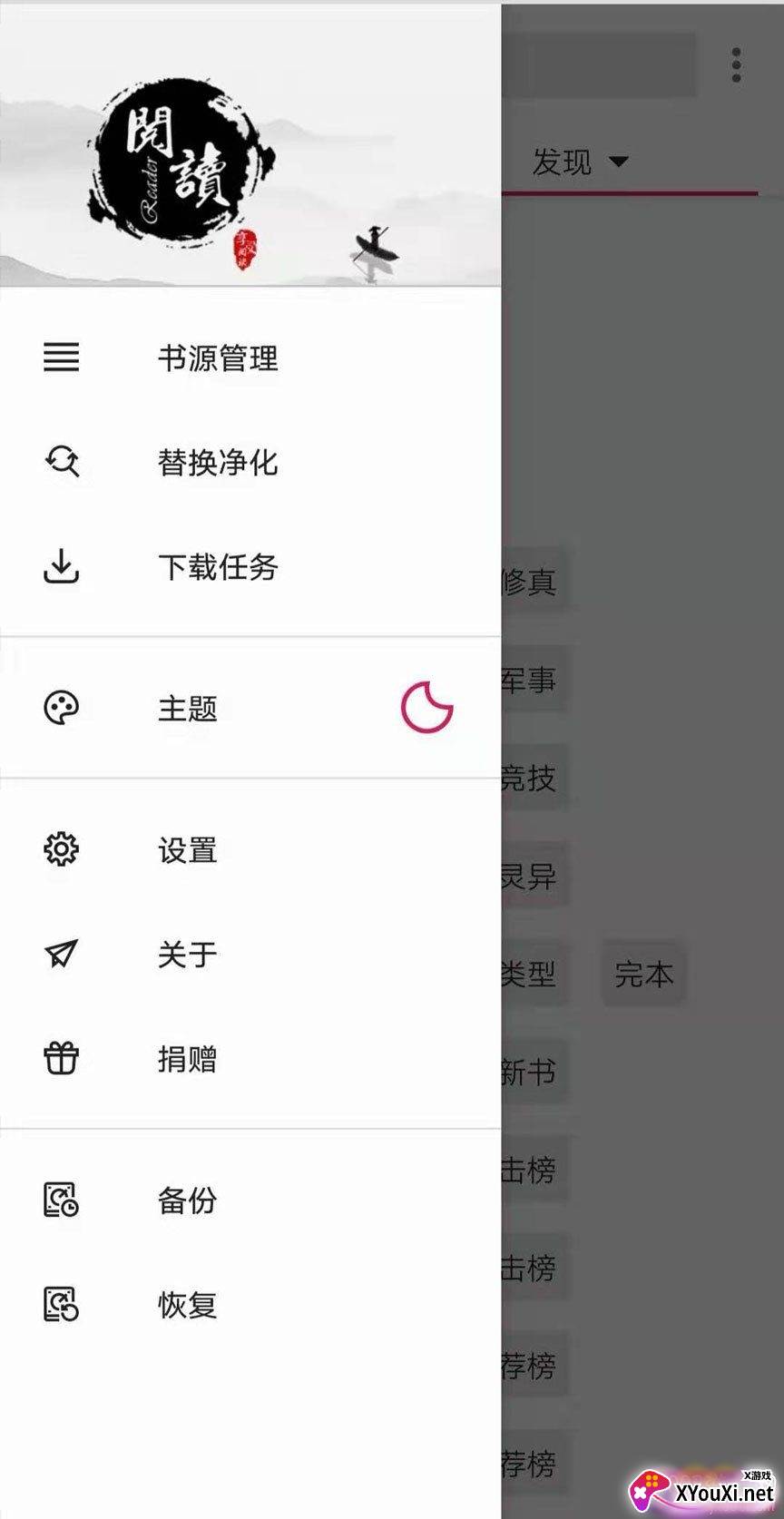Select the 完本 chip
The height and width of the screenshot is (1519, 784).
pyautogui.click(x=643, y=975)
